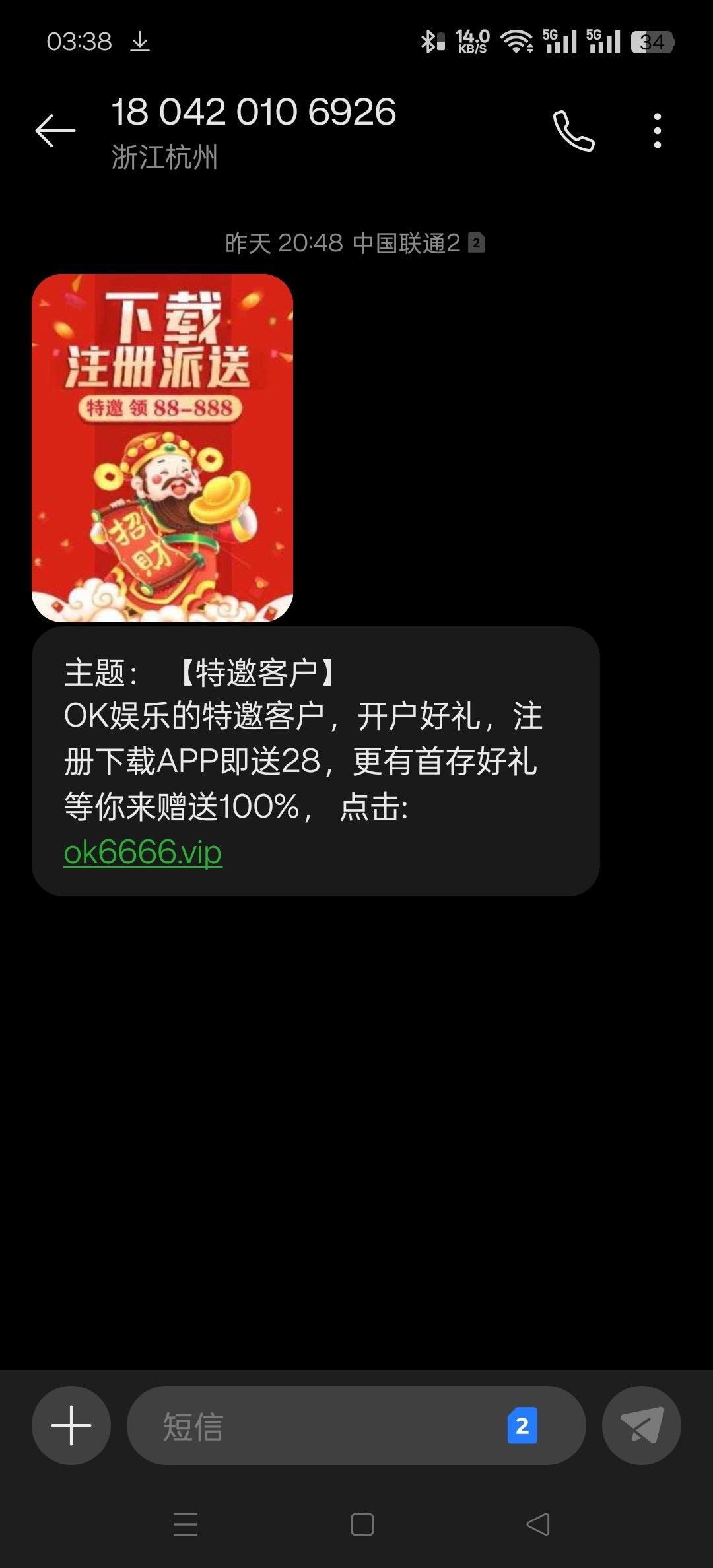Switch the SIM card with the 2 badge
The image size is (713, 1568).
coord(522,1425)
